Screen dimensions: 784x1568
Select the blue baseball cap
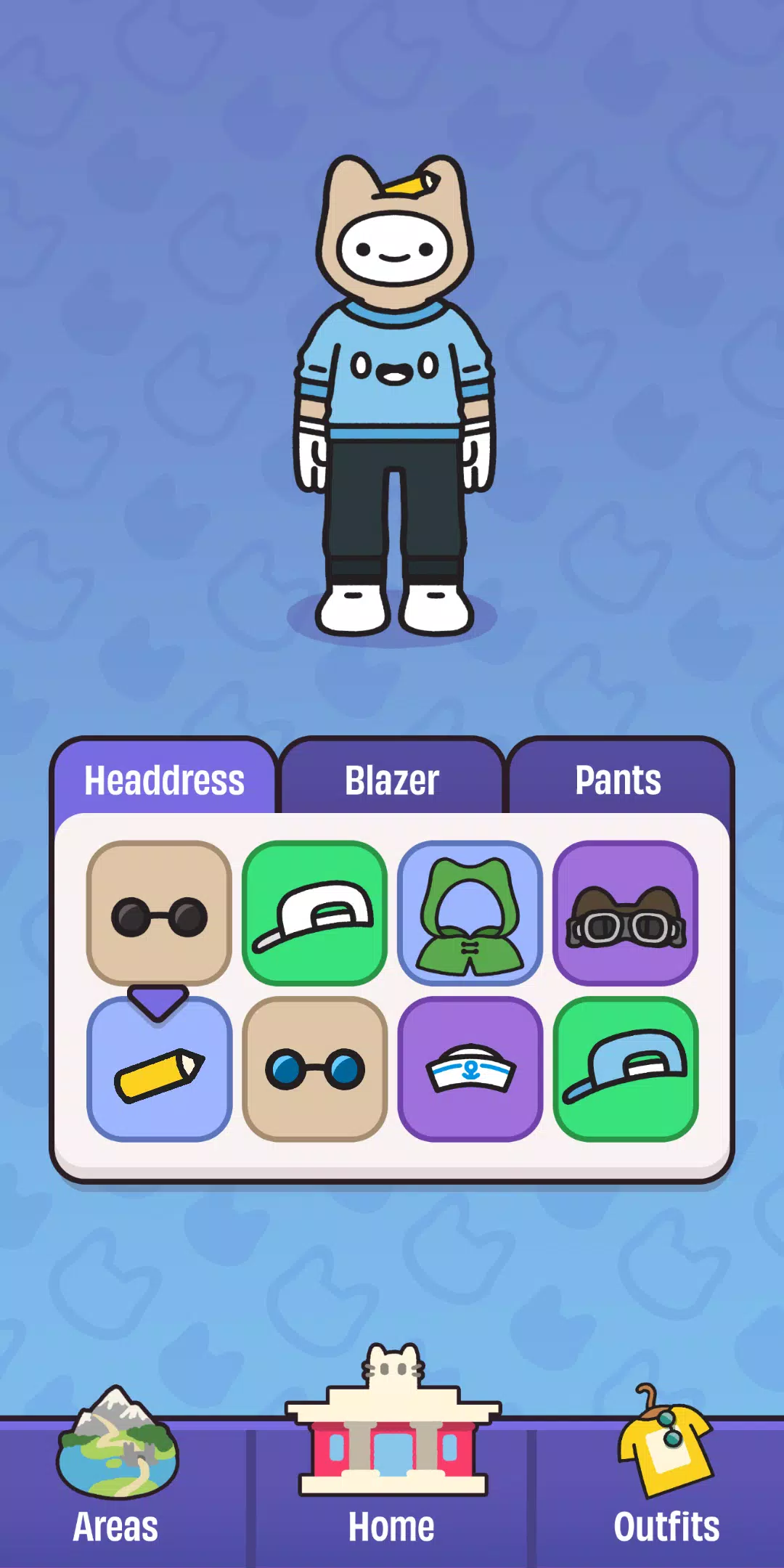625,1069
